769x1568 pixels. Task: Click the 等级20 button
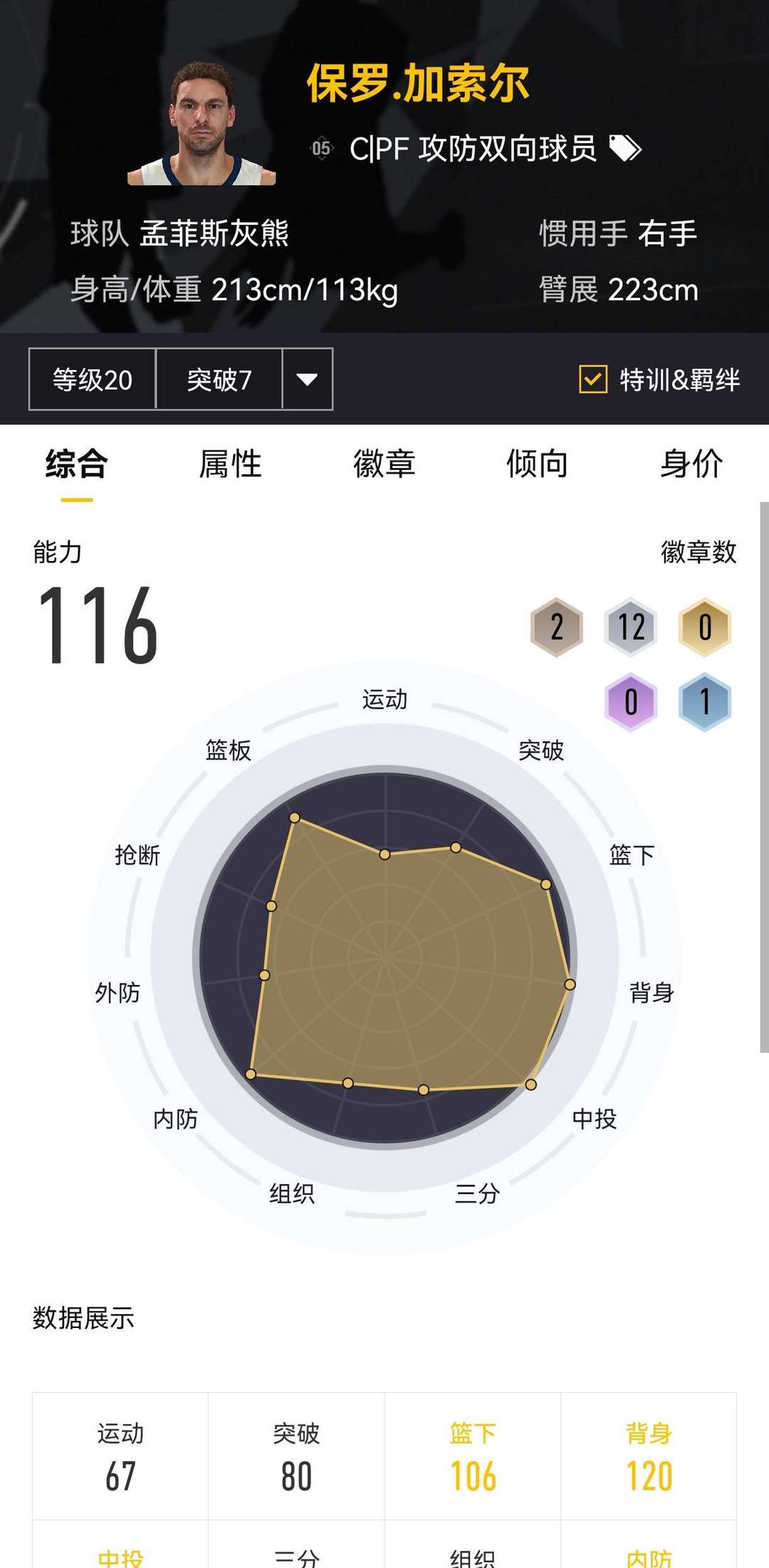91,380
